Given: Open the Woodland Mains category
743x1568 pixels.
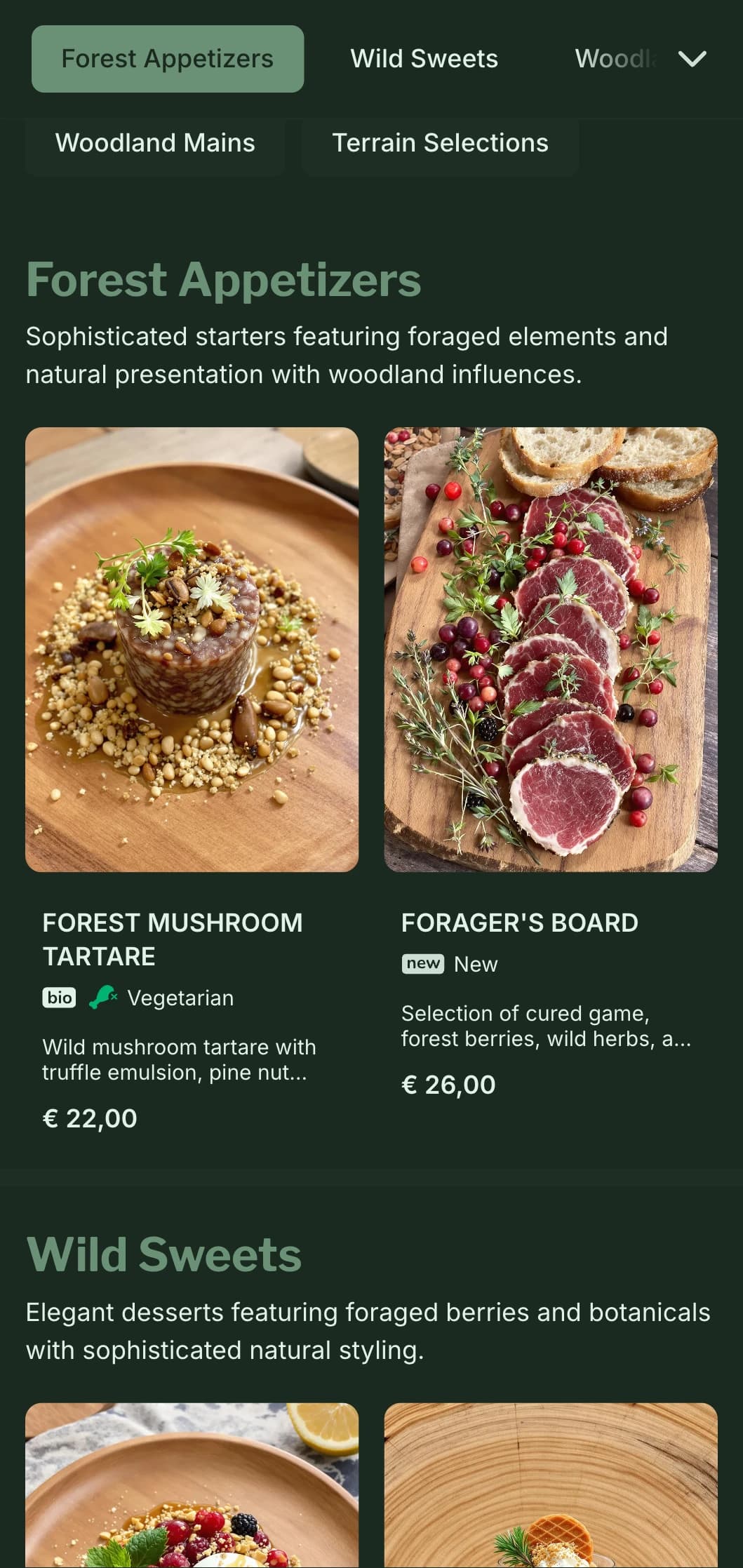Looking at the screenshot, I should (x=155, y=143).
